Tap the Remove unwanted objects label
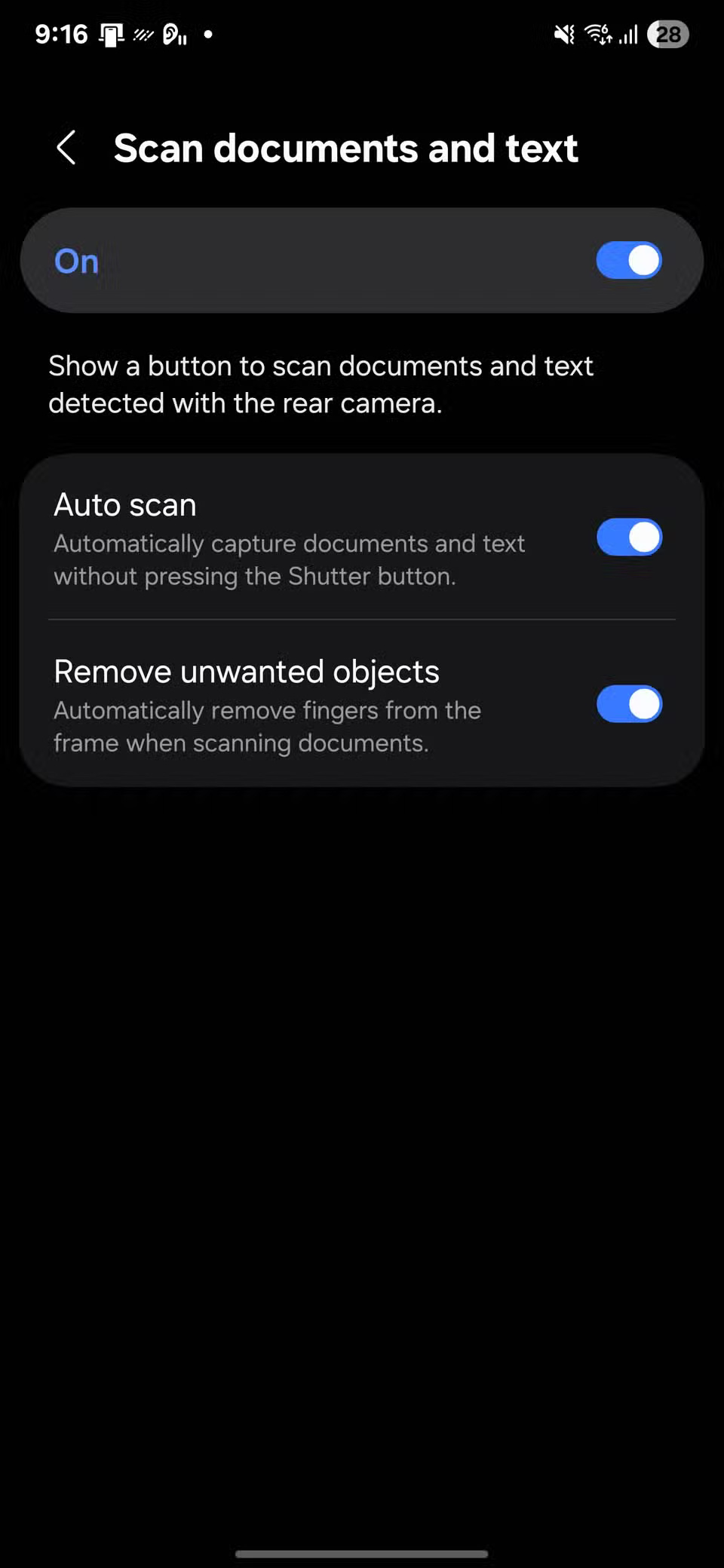 coord(246,671)
